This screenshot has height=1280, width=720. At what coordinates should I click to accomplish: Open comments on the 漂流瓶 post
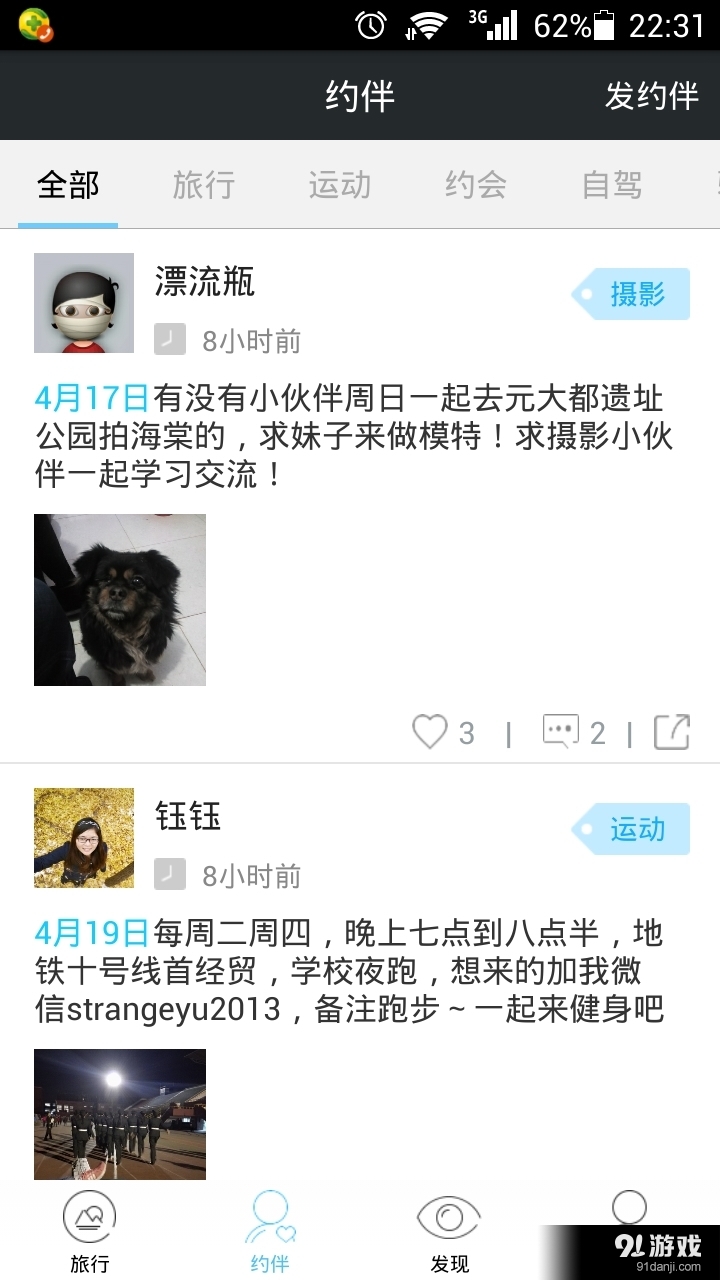563,733
